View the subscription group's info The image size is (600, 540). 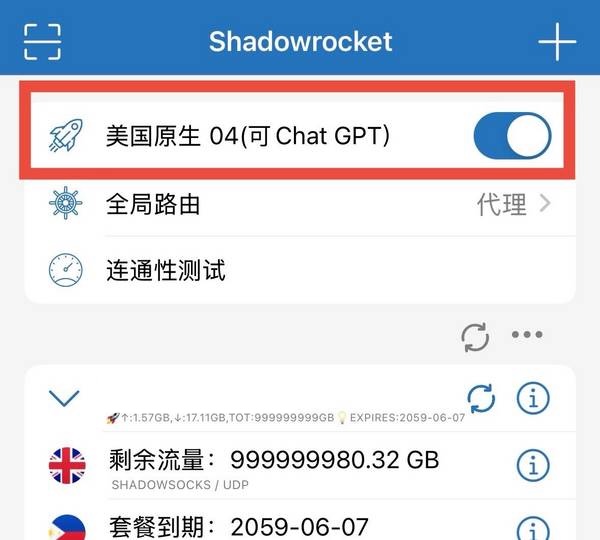tap(533, 398)
